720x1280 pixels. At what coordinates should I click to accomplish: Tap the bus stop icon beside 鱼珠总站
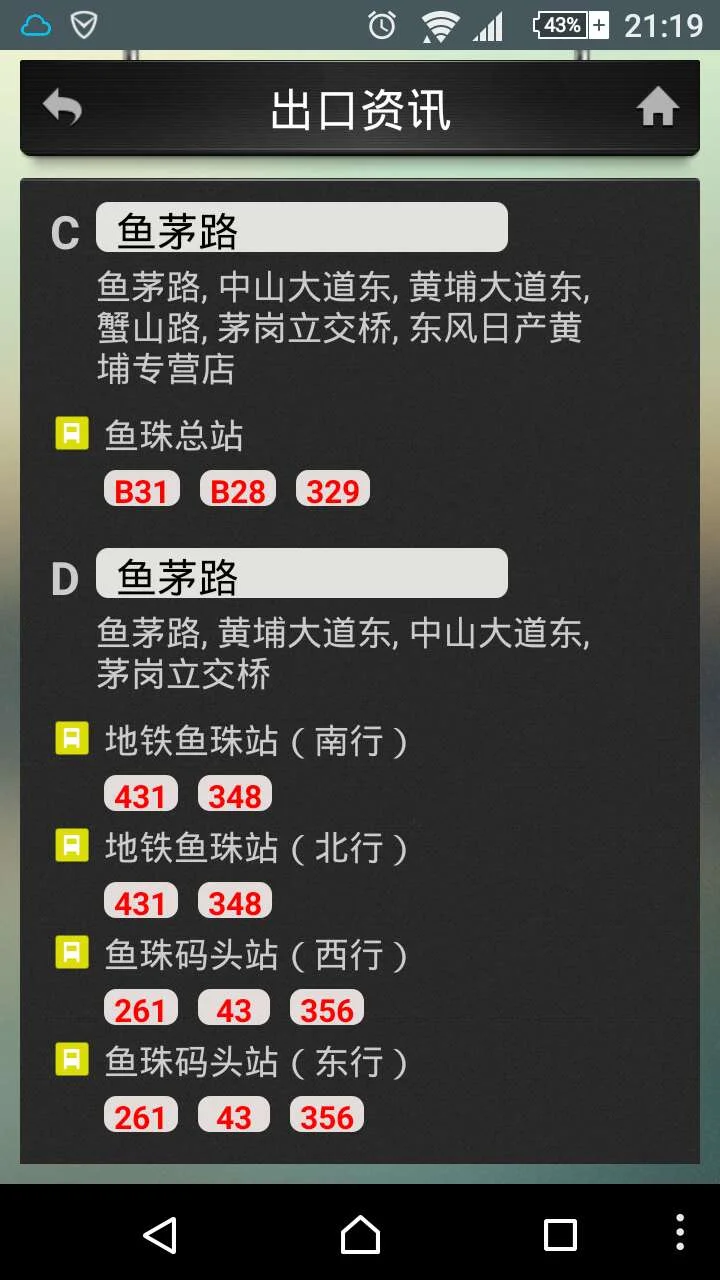(x=70, y=433)
